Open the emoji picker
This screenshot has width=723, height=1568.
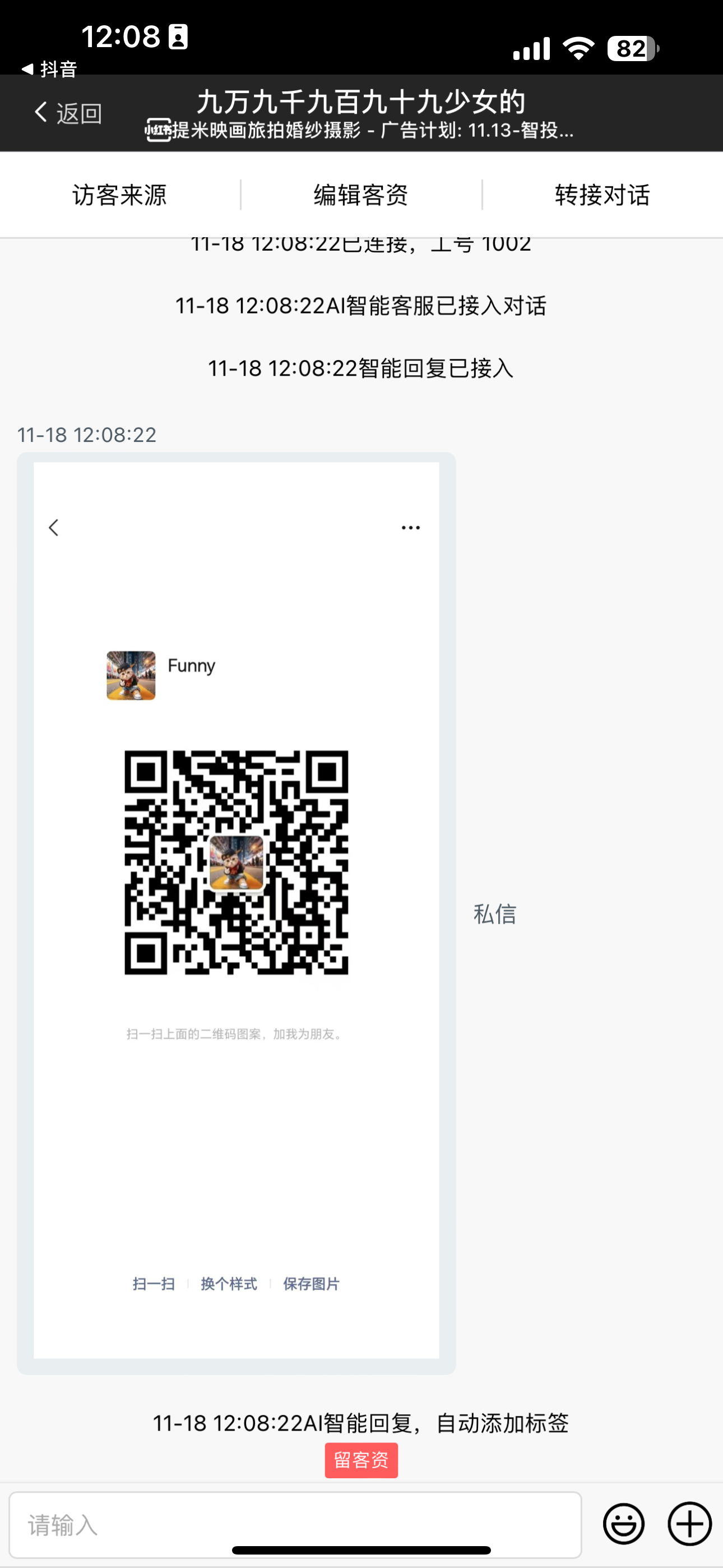coord(623,1524)
